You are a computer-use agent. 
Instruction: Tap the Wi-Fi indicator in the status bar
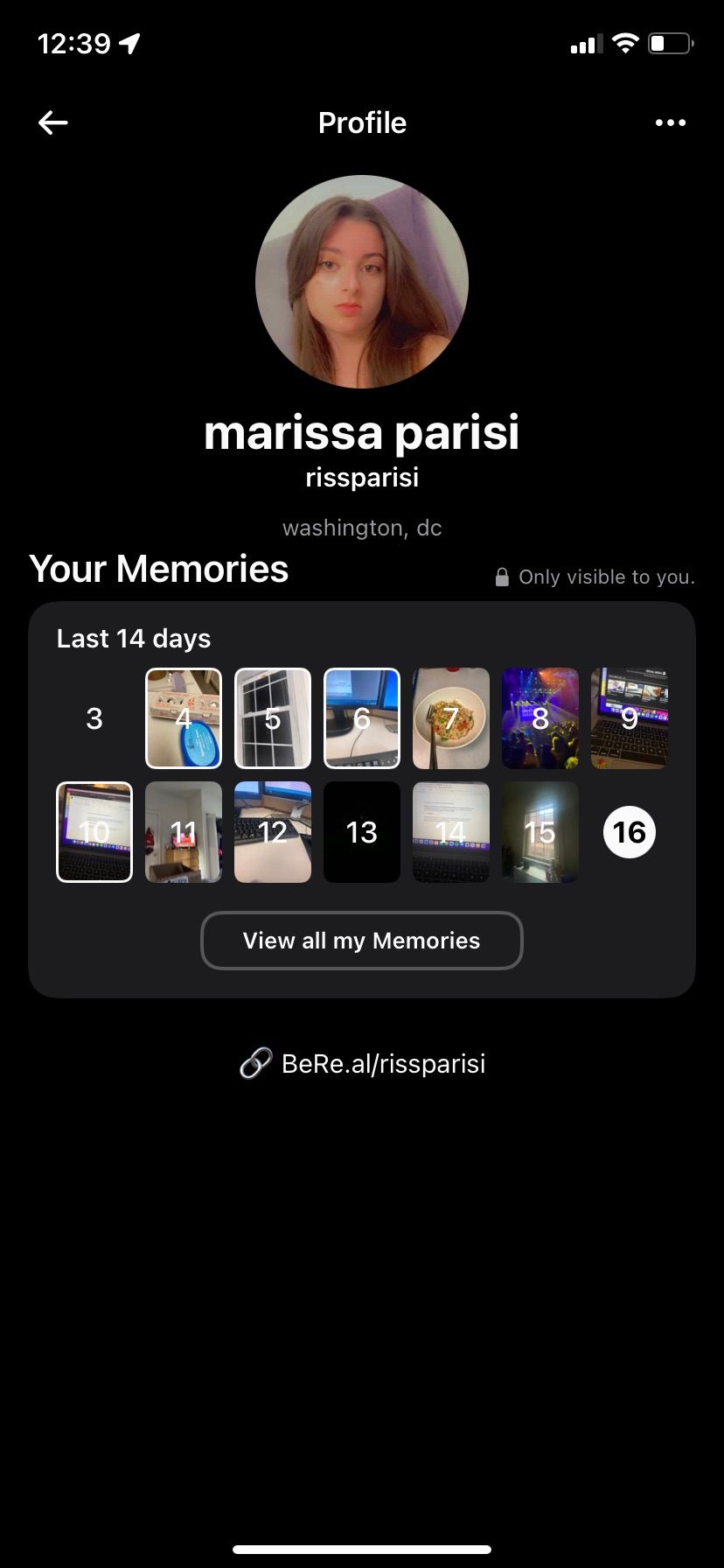coord(626,41)
